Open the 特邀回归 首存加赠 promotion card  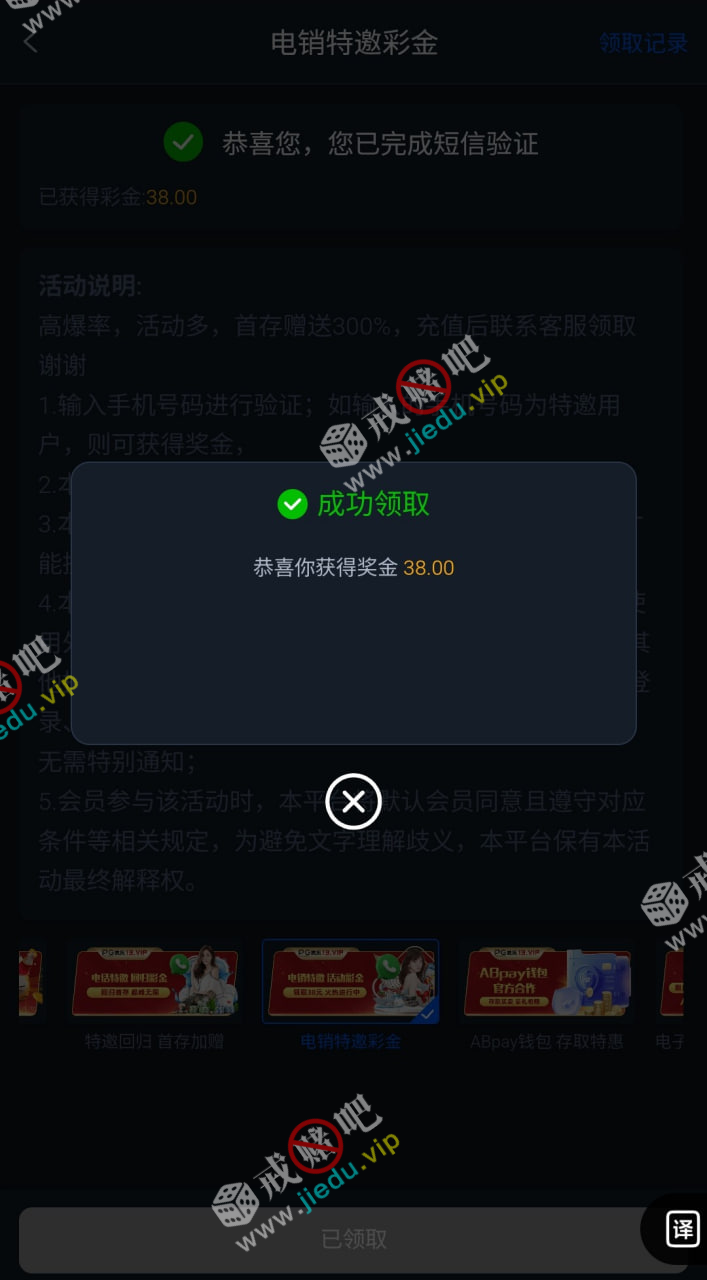coord(154,984)
